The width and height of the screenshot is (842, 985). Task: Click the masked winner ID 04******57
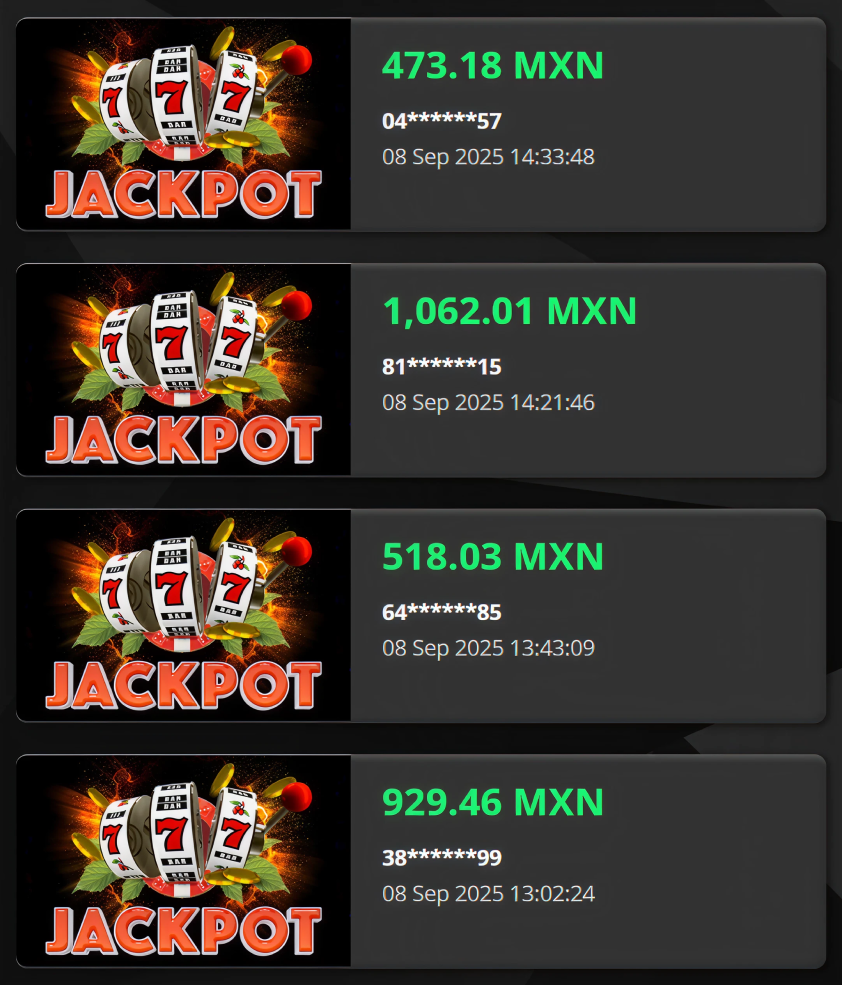click(440, 120)
